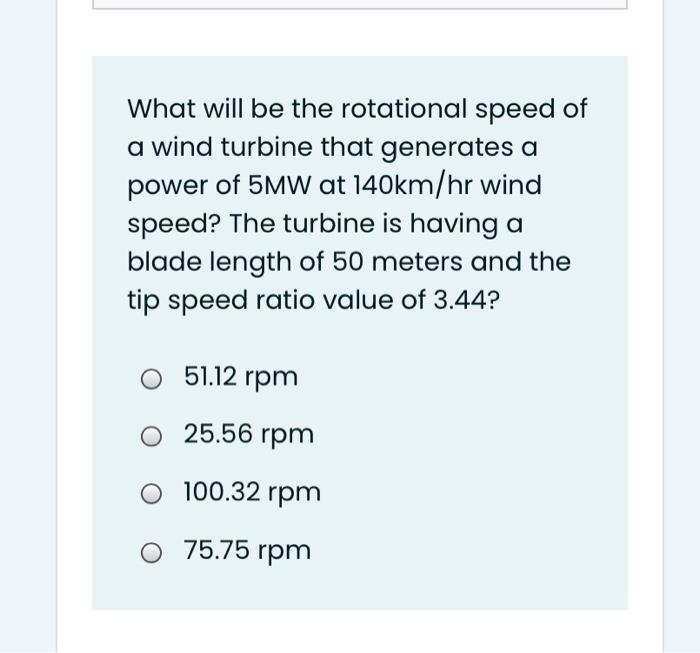This screenshot has width=700, height=653.
Task: Mark 75.75 rpm as the answer
Action: coord(151,551)
